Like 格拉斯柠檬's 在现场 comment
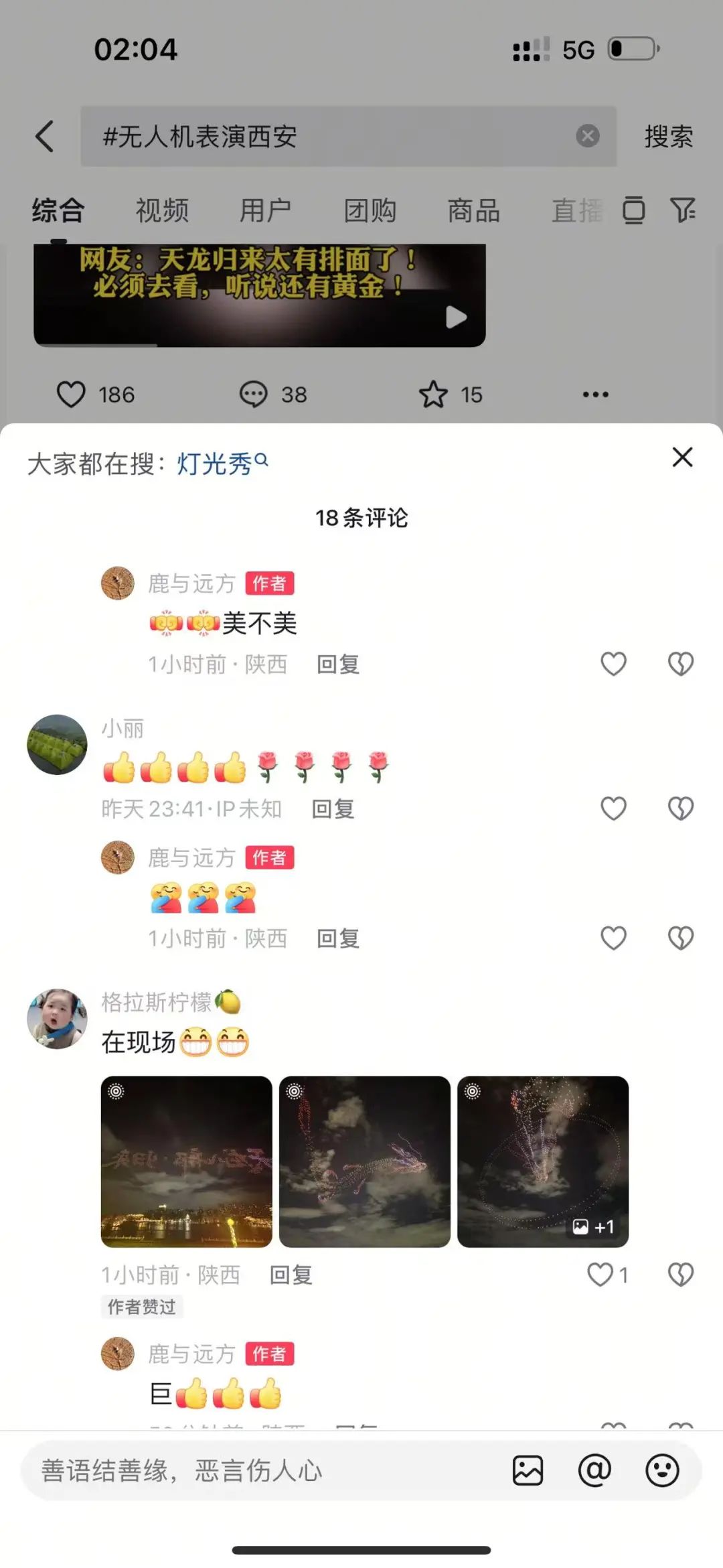Viewport: 723px width, 1568px height. click(x=601, y=1275)
